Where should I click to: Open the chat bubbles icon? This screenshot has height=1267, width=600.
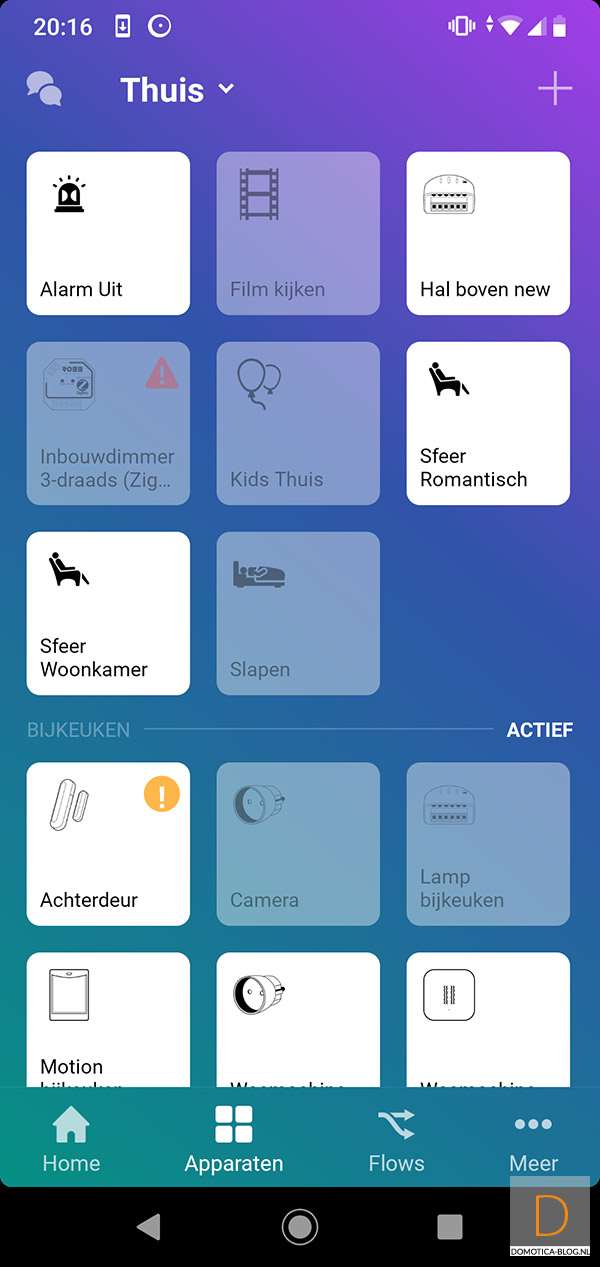[44, 89]
